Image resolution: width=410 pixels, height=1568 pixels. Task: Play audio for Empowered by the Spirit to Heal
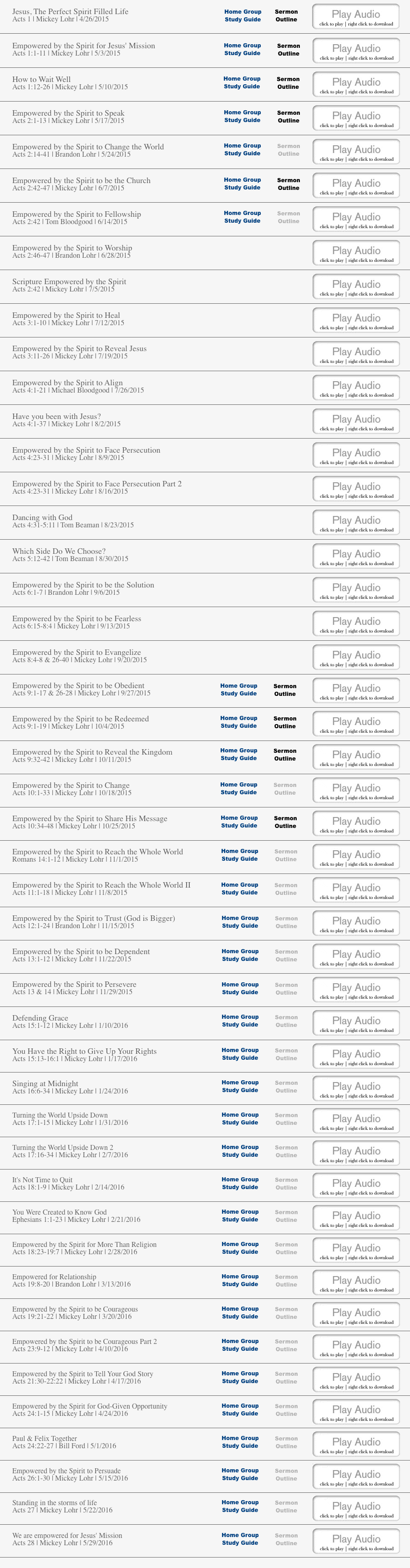[356, 320]
